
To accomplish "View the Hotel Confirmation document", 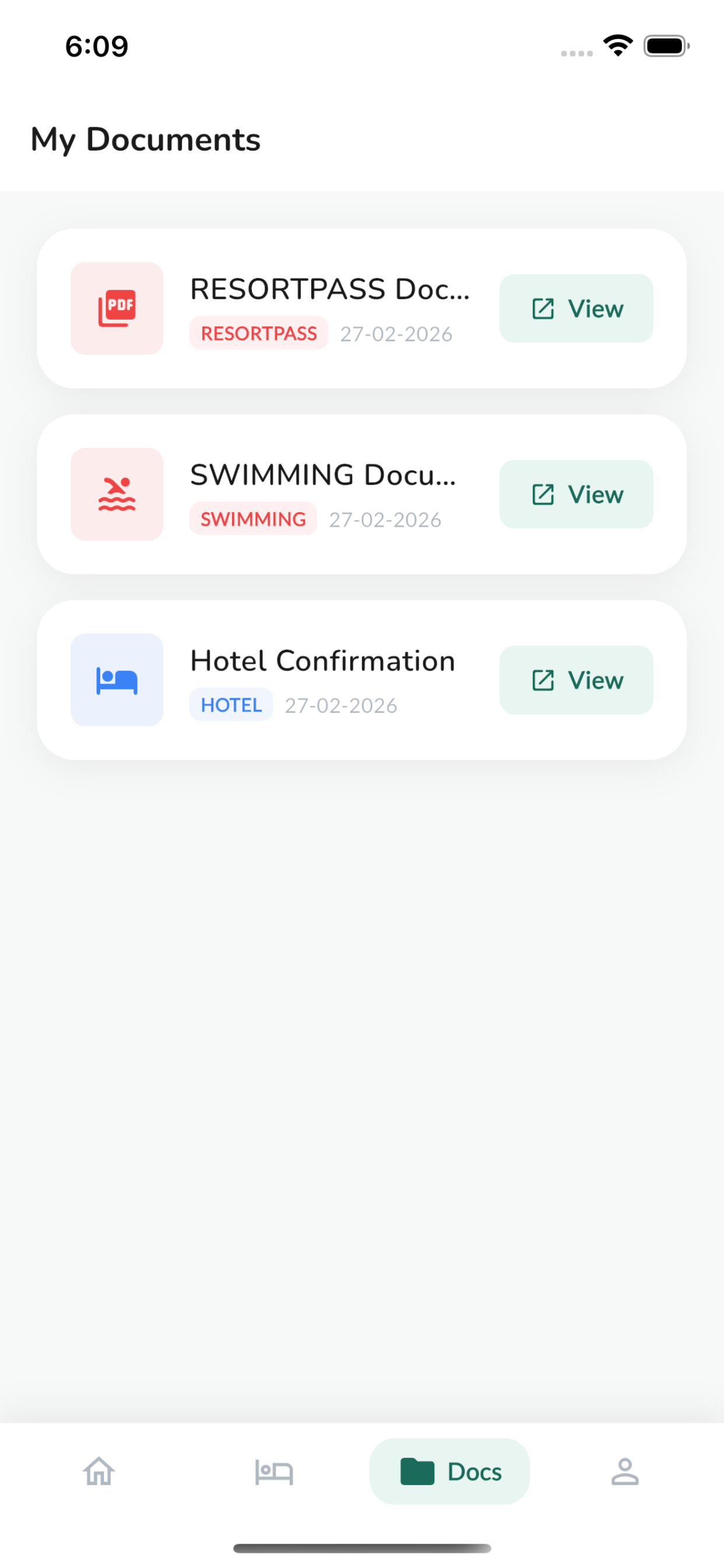I will [575, 680].
